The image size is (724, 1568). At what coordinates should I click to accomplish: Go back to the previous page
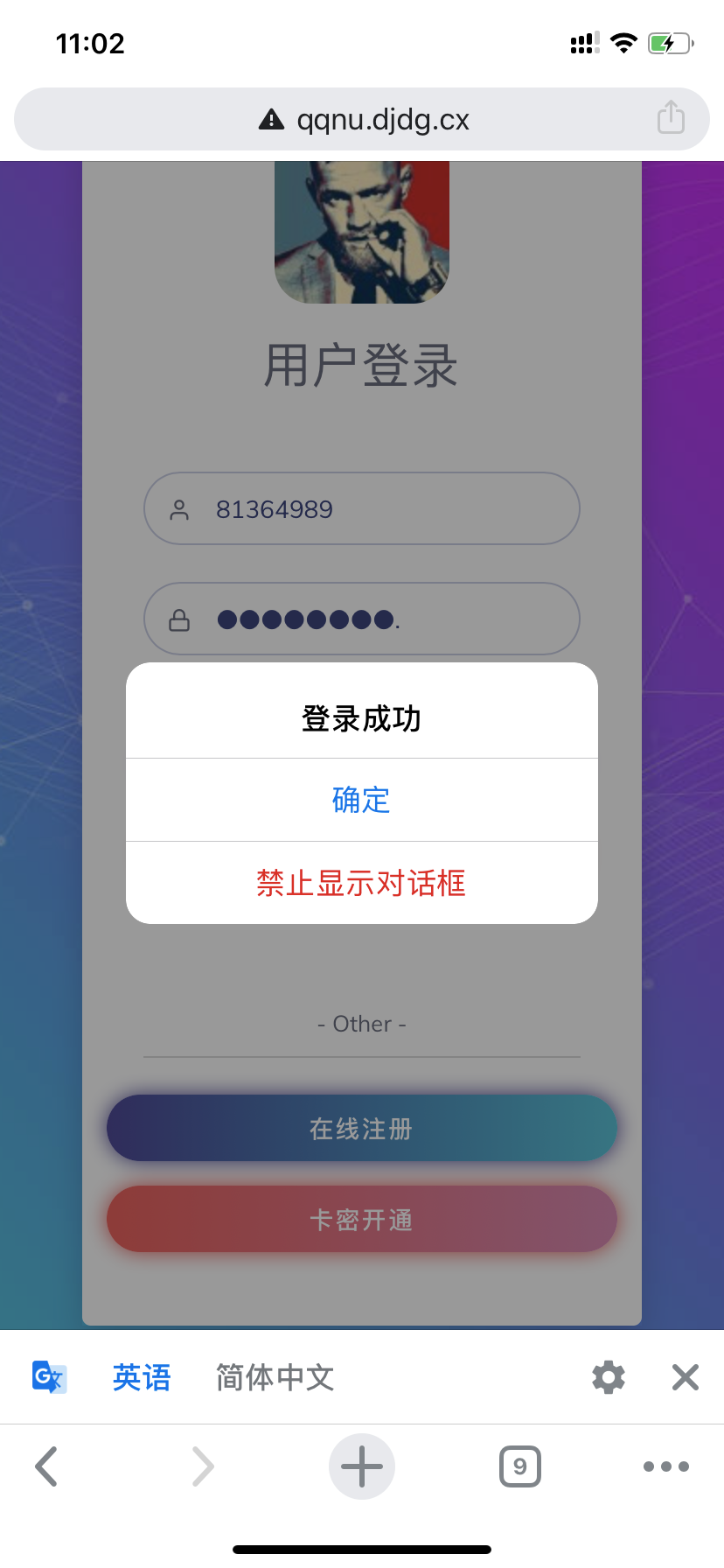47,1466
